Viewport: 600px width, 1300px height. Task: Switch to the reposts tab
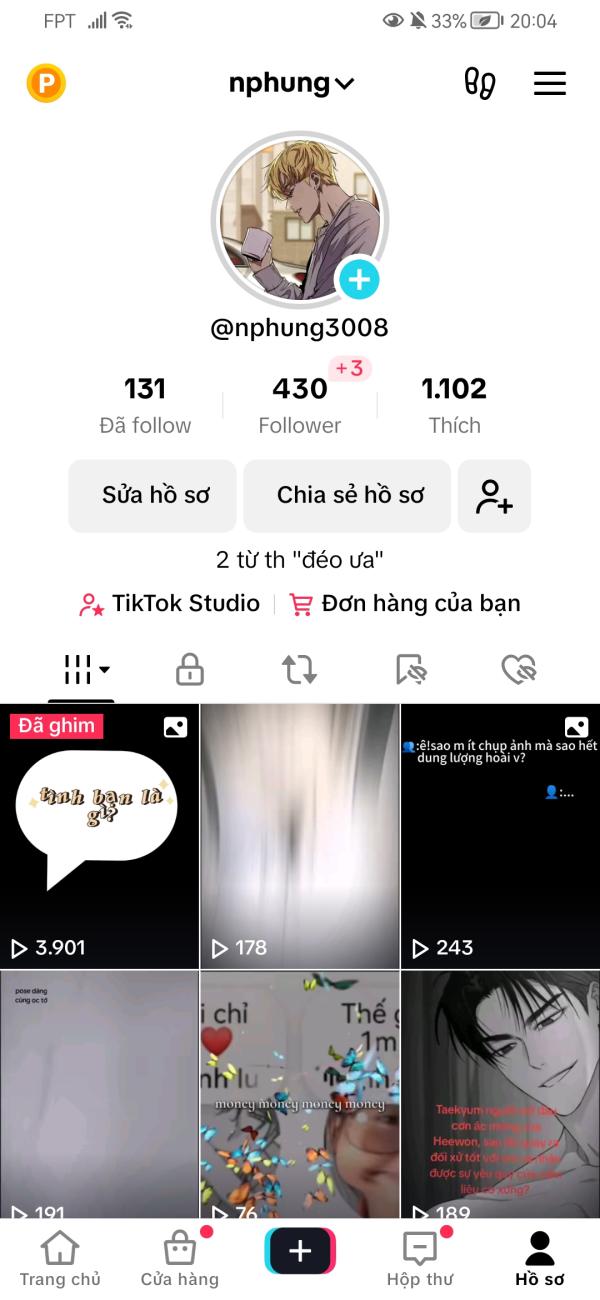(x=300, y=669)
